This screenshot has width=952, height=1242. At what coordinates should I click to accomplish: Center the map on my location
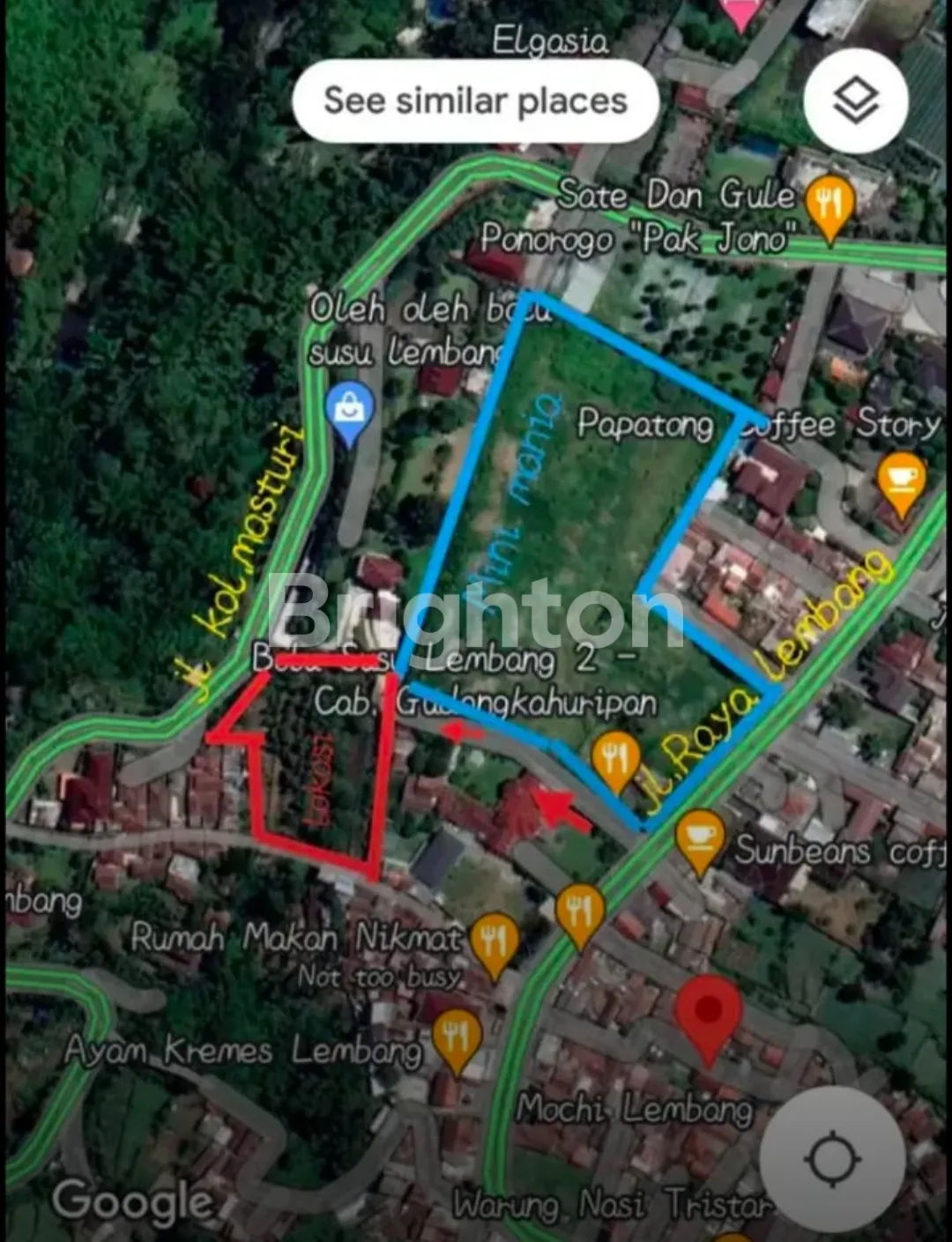point(832,1159)
